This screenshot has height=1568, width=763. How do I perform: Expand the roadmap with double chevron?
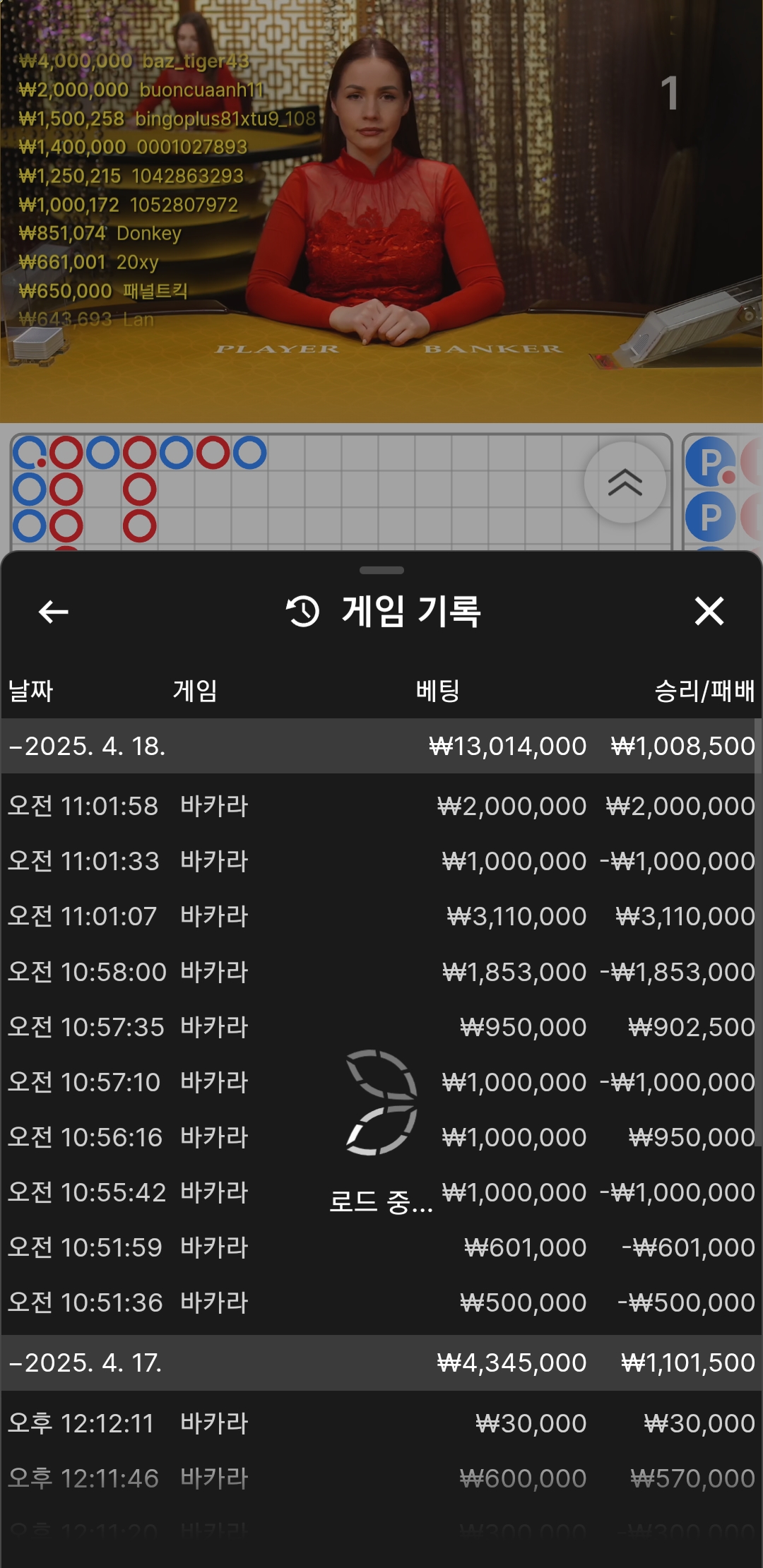(625, 482)
